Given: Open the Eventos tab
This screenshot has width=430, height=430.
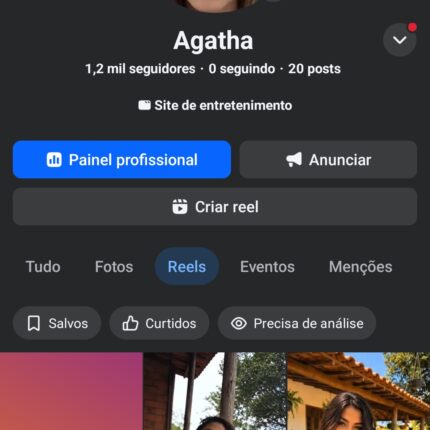Looking at the screenshot, I should pos(267,267).
